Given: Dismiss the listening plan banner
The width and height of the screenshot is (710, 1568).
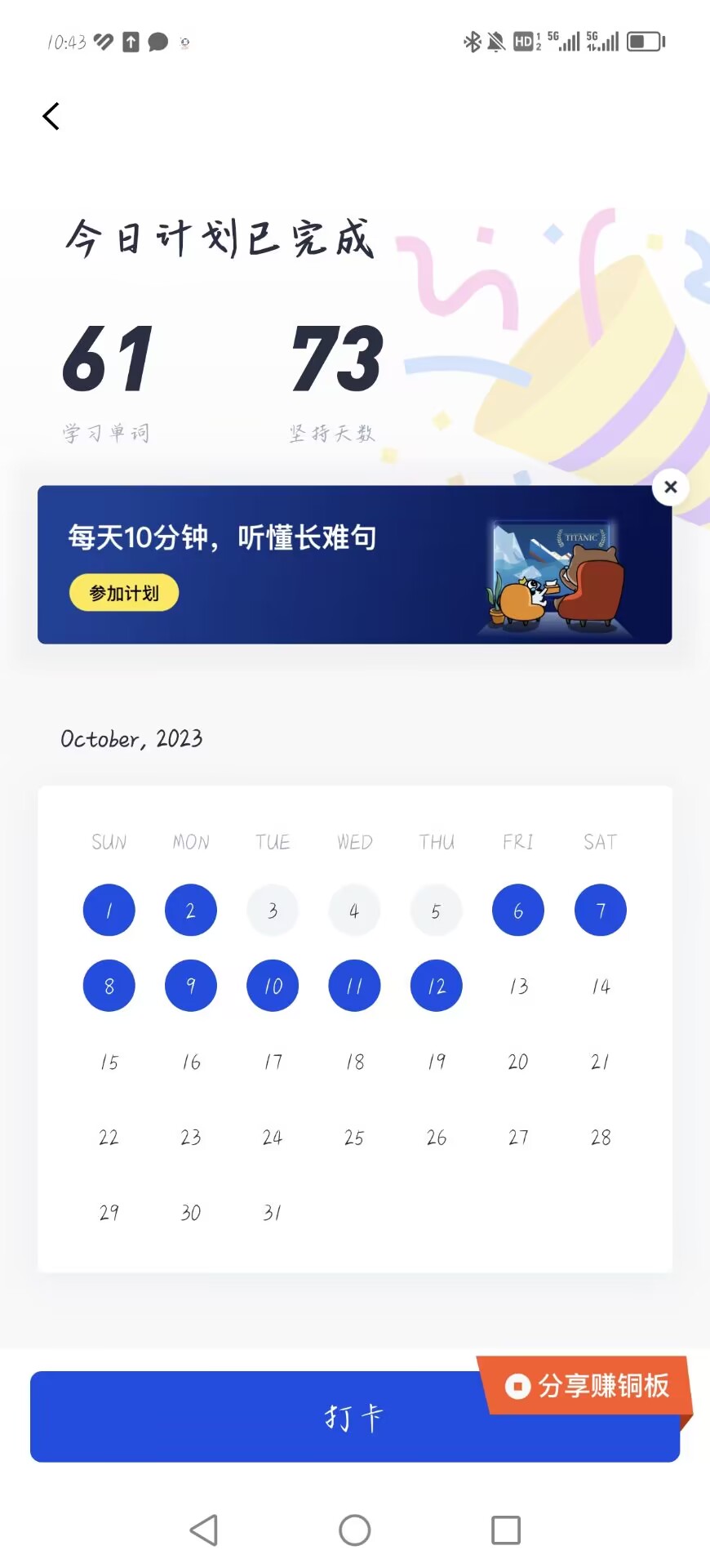Looking at the screenshot, I should pyautogui.click(x=671, y=488).
